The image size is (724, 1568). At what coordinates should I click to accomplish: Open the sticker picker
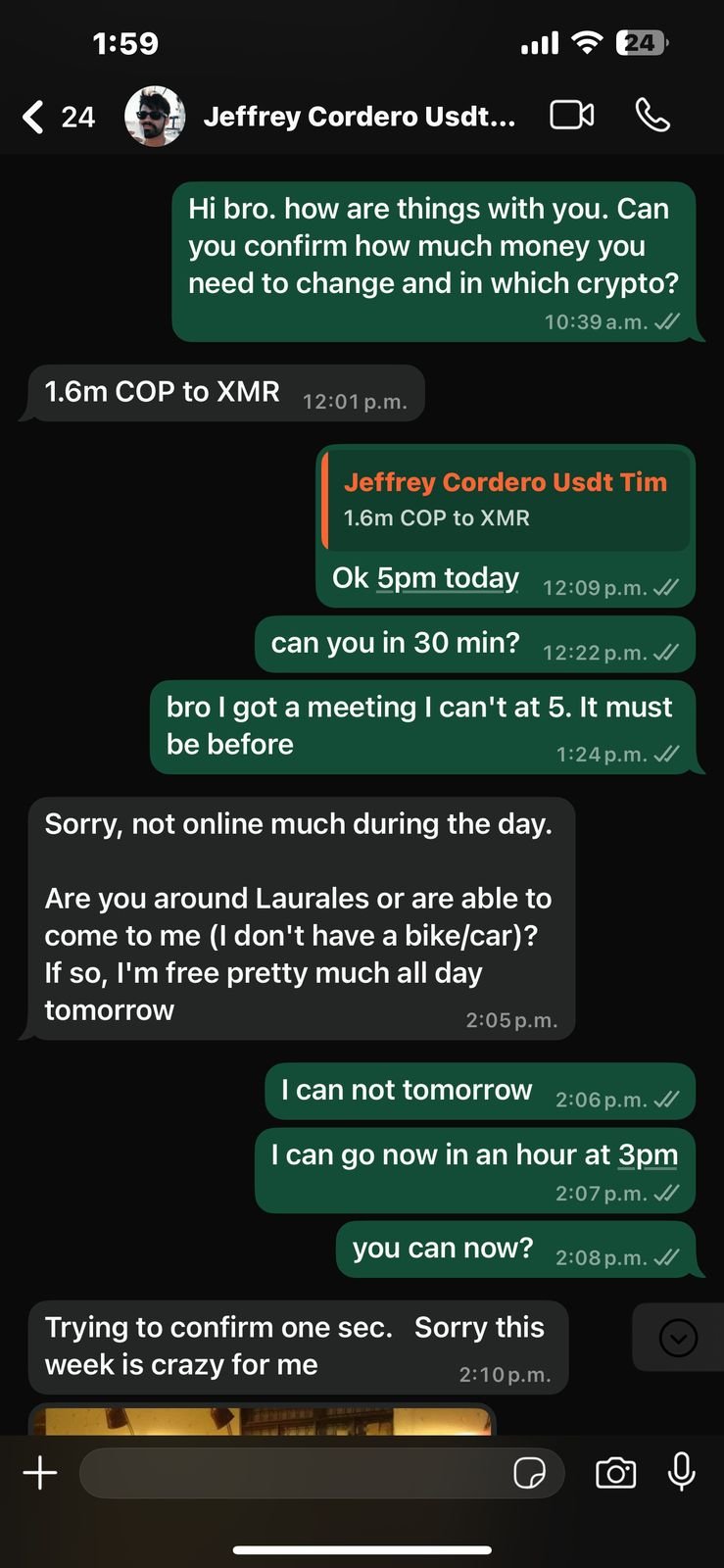[530, 1473]
